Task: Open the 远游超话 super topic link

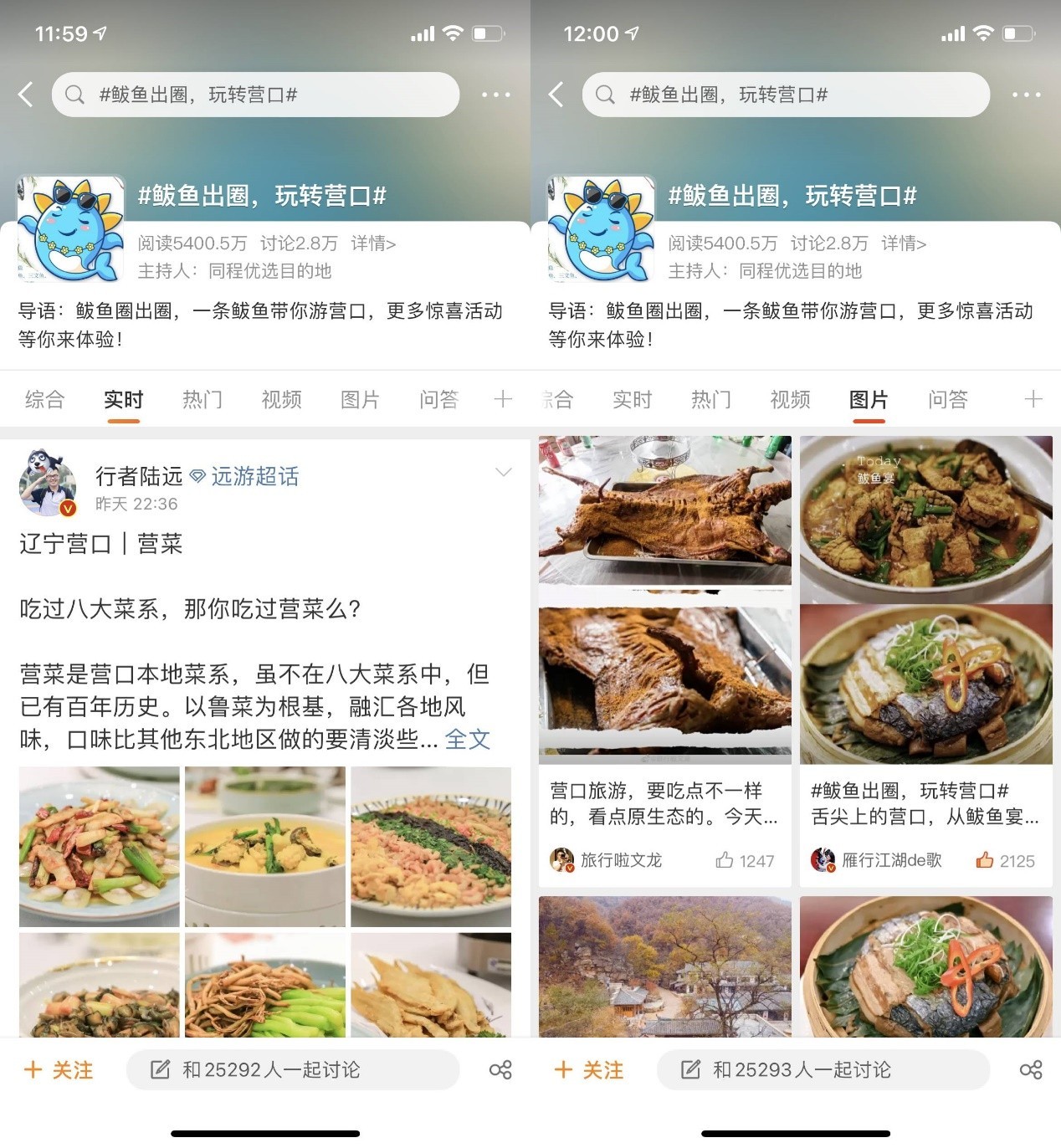Action: (254, 476)
